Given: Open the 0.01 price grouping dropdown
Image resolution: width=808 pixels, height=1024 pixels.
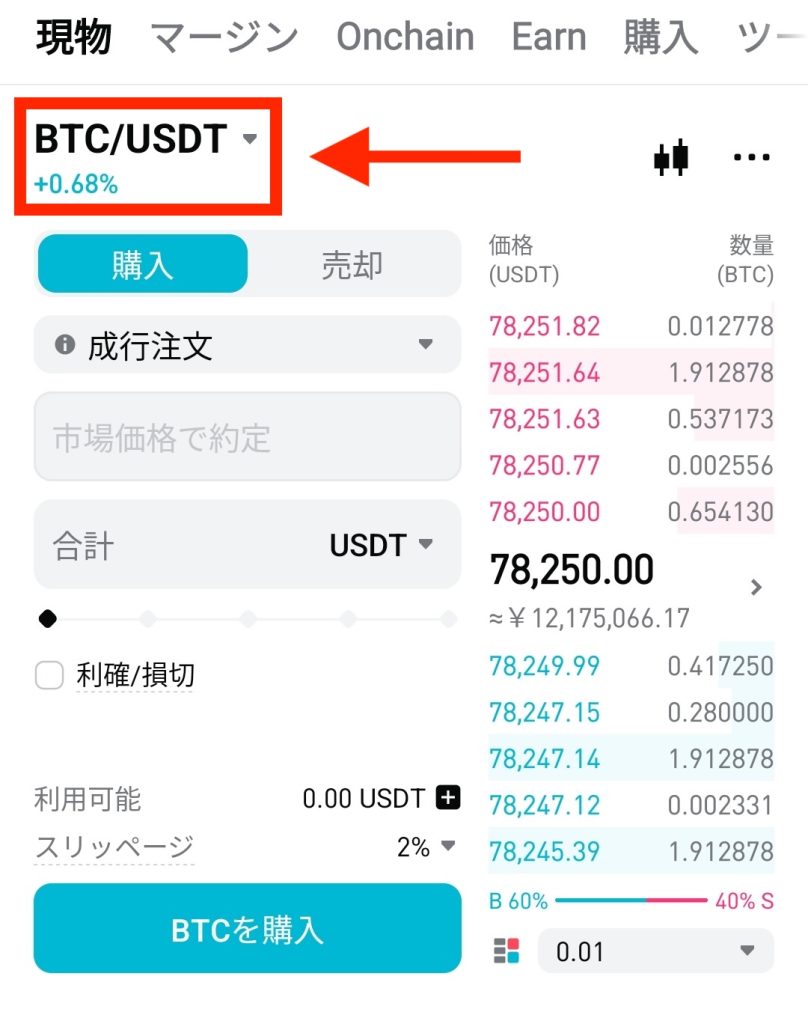Looking at the screenshot, I should point(656,951).
